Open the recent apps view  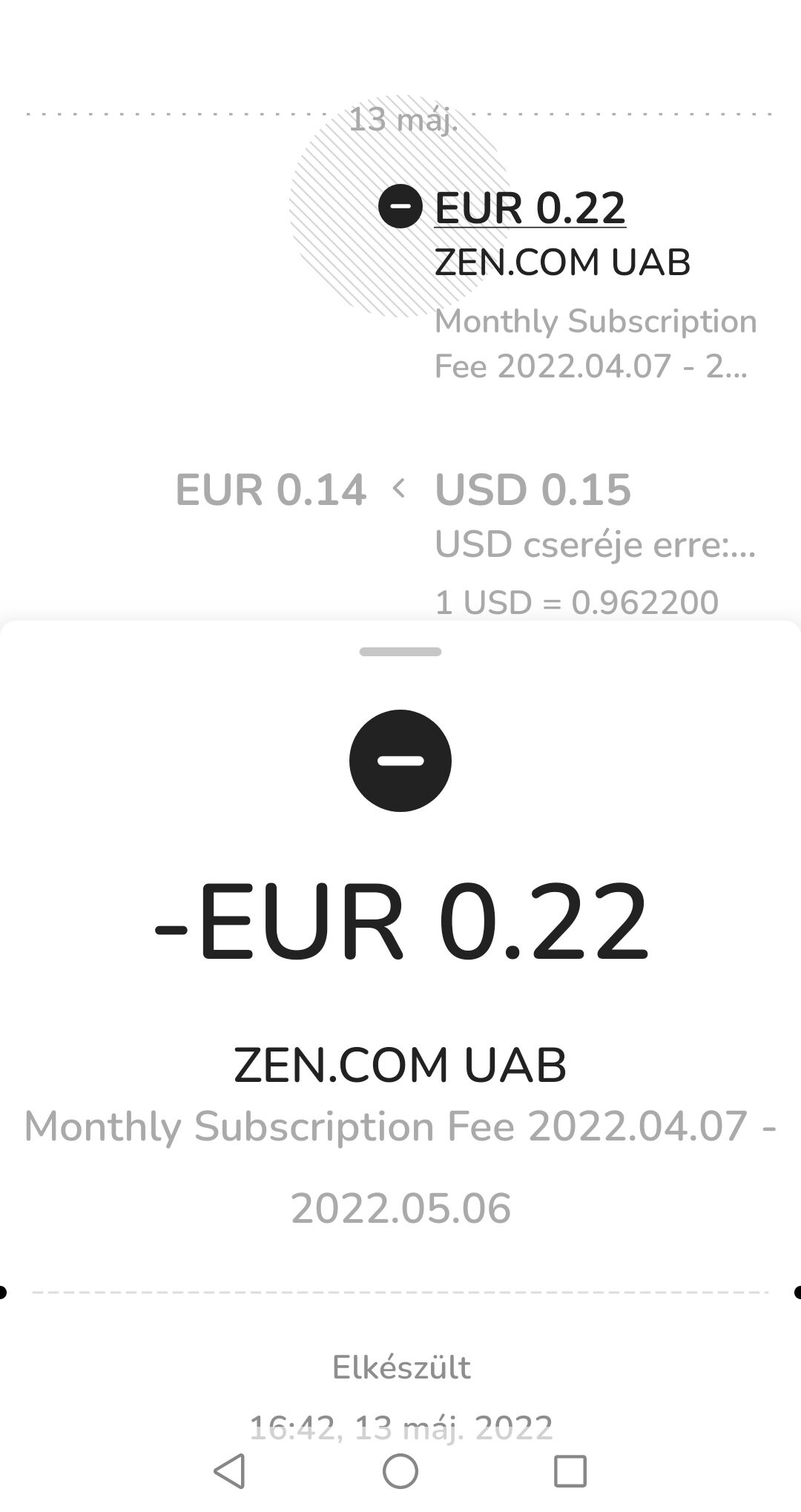pyautogui.click(x=570, y=1470)
